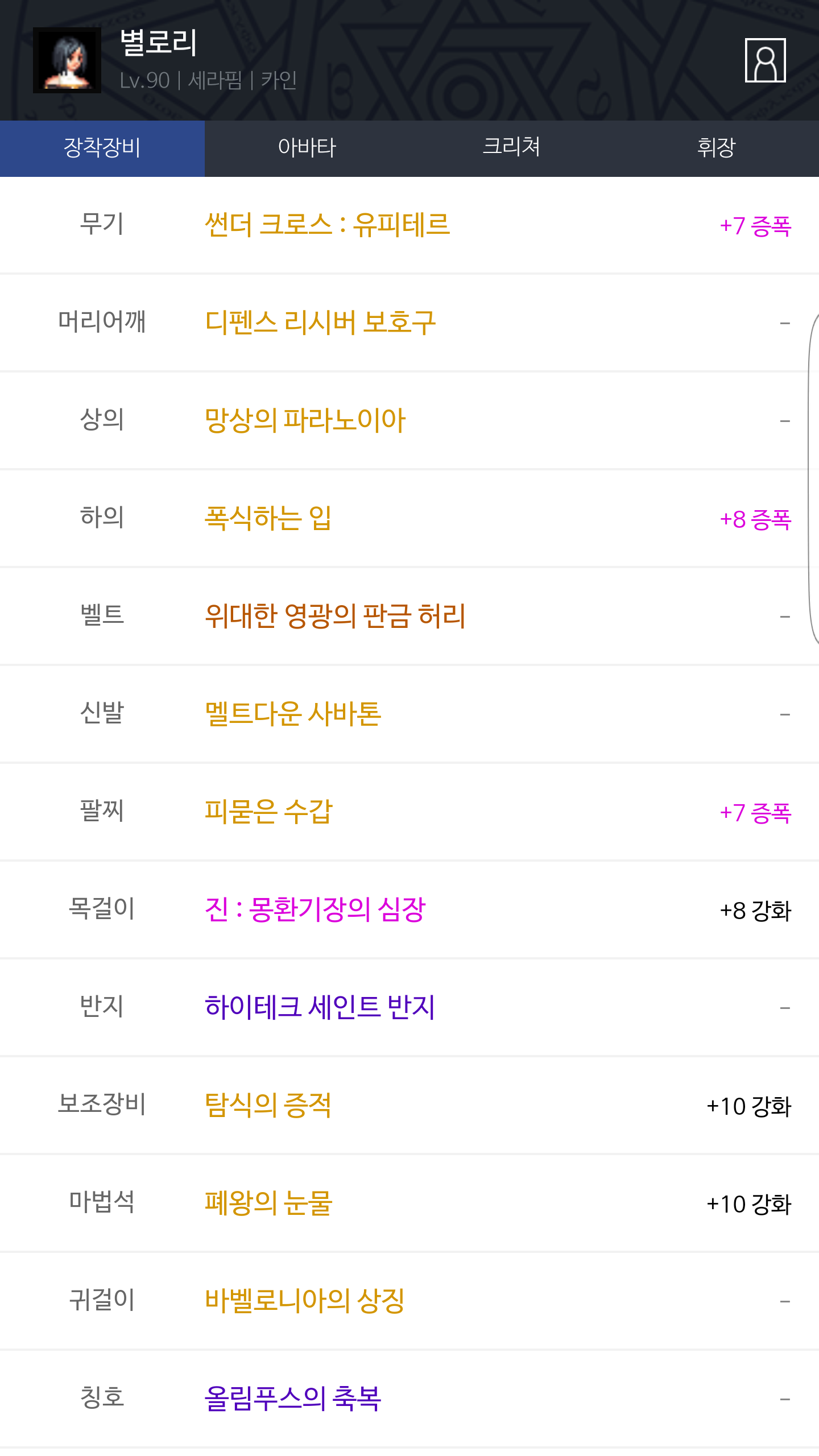The image size is (819, 1456).
Task: Open 진 : 몽환기장의 심장 necklace
Action: 409,910
